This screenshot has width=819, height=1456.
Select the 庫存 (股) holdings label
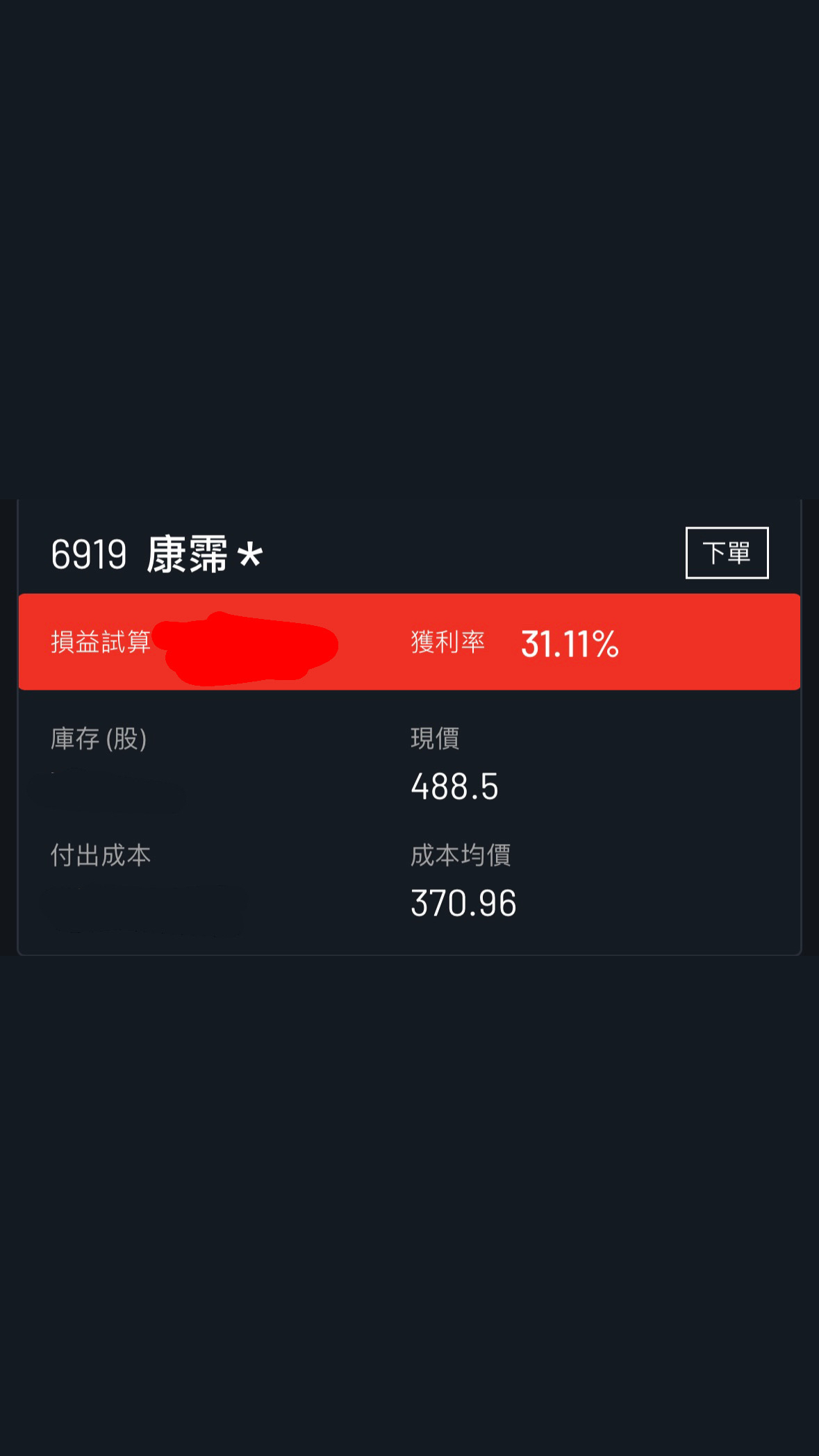[99, 738]
